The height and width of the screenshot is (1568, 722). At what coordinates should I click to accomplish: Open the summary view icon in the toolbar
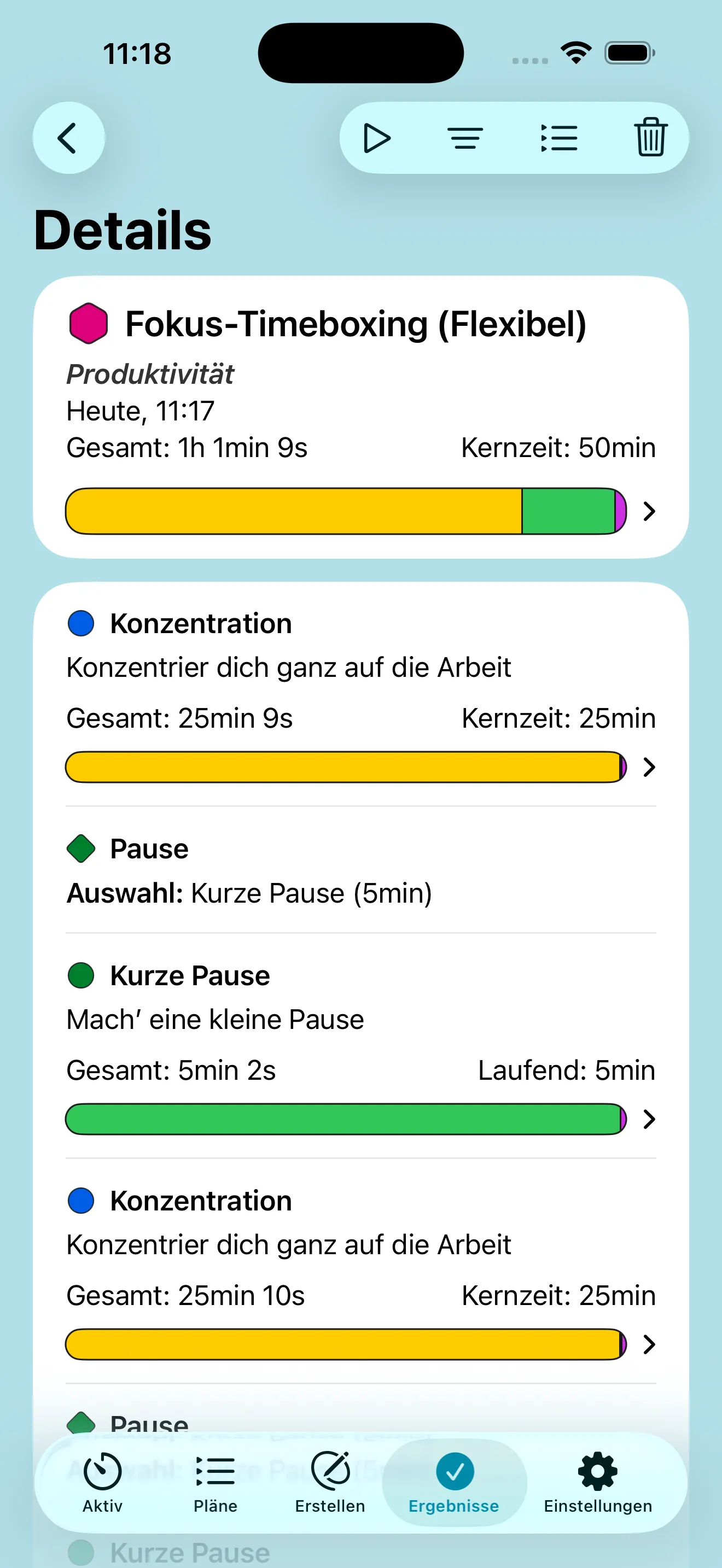467,138
